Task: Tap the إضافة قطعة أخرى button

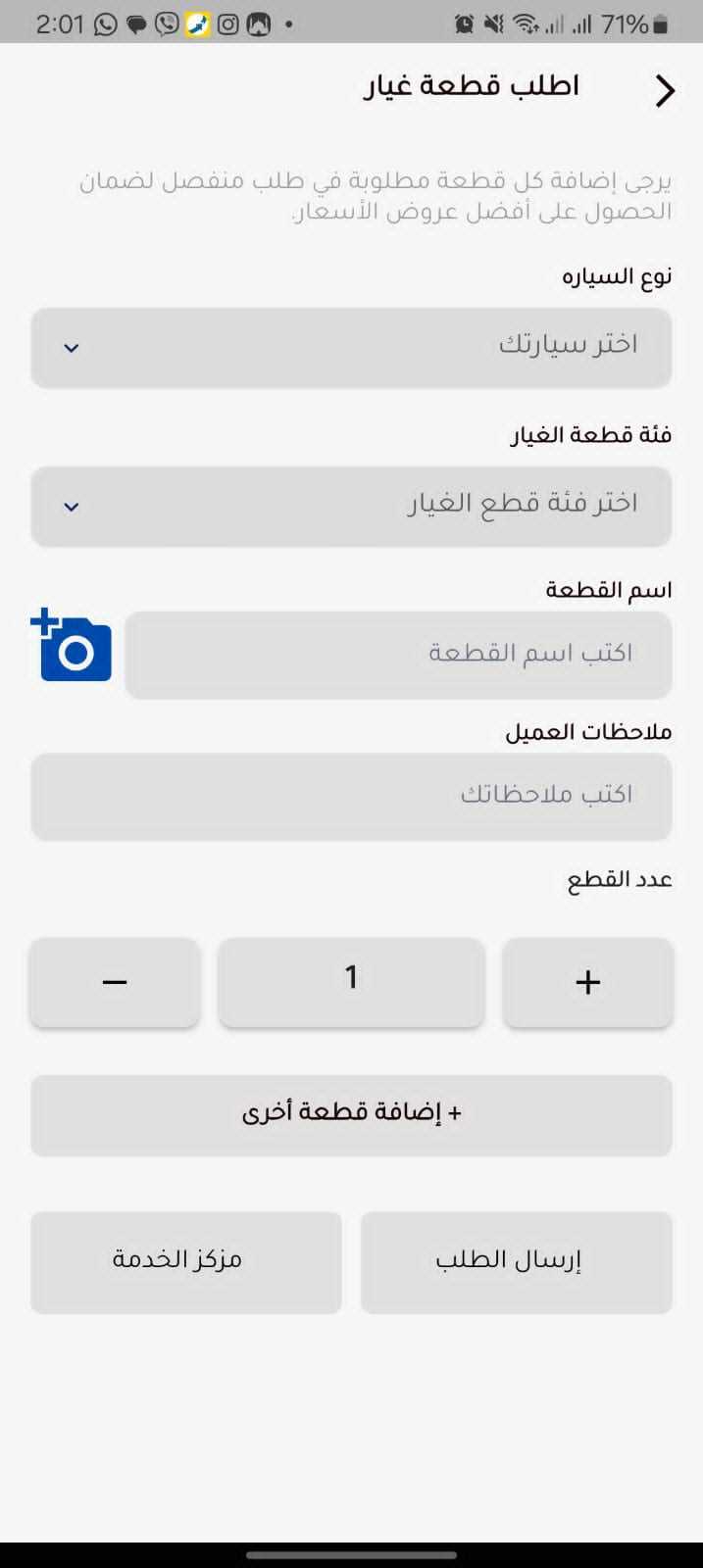Action: point(351,1115)
